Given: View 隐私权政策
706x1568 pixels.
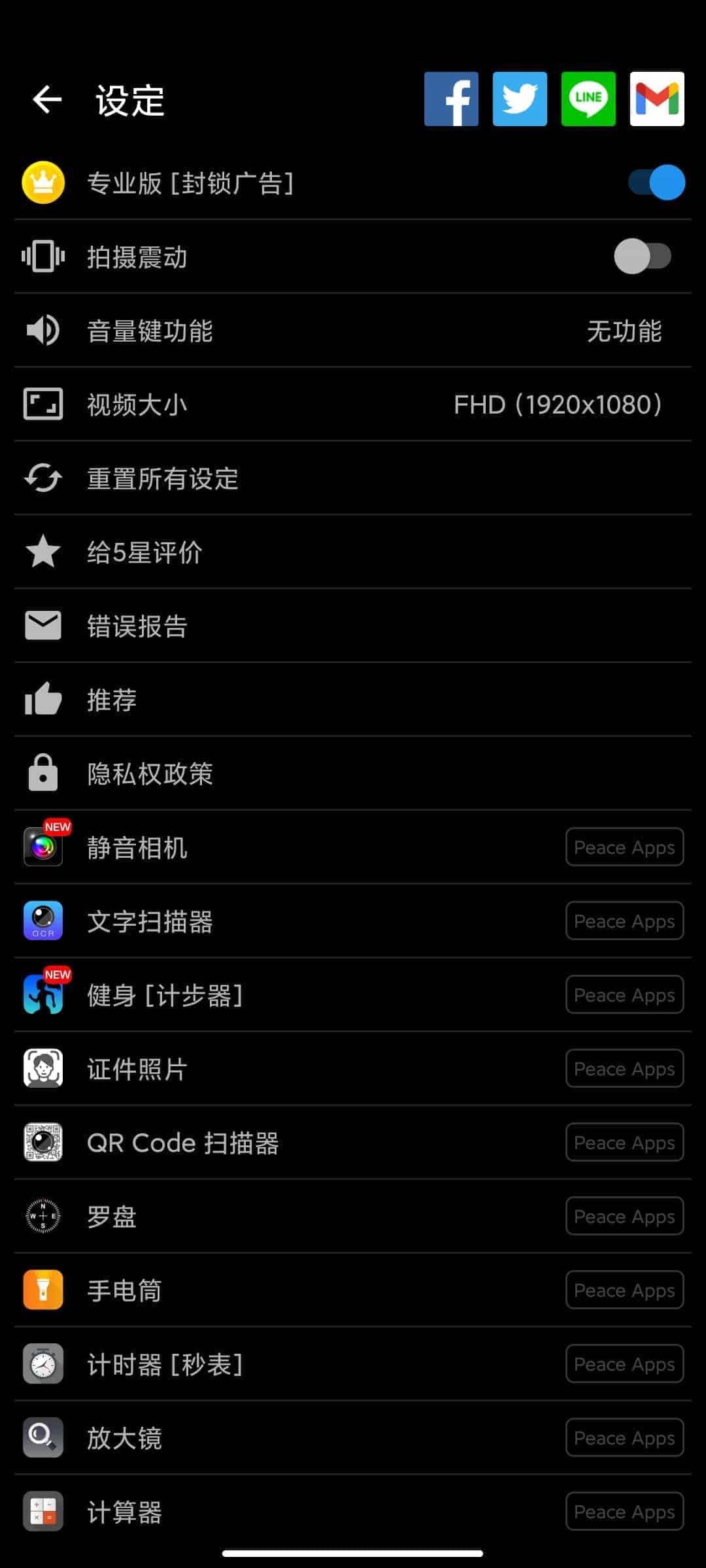Looking at the screenshot, I should [353, 774].
